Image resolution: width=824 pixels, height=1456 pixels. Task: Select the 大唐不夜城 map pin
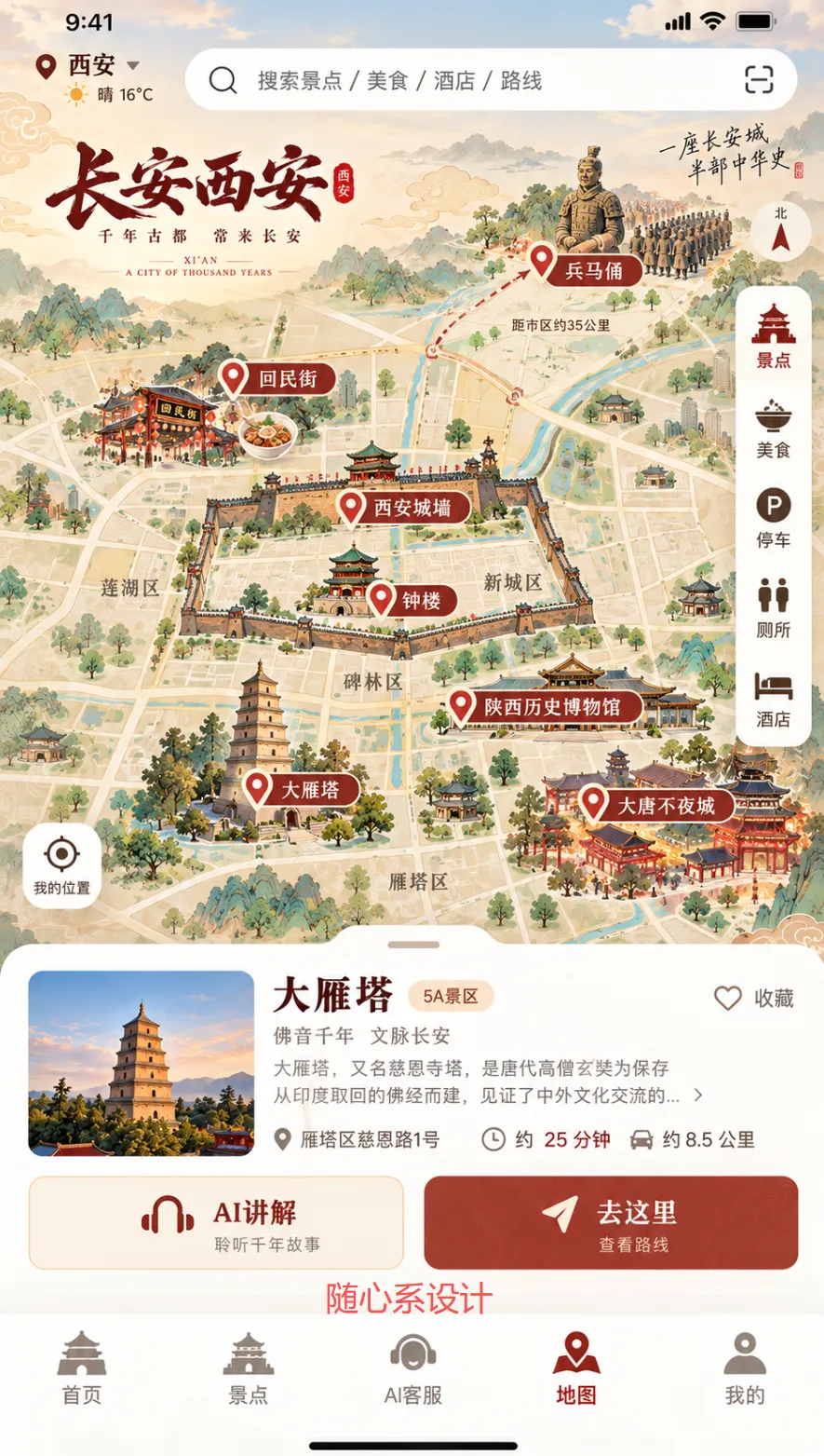click(657, 805)
